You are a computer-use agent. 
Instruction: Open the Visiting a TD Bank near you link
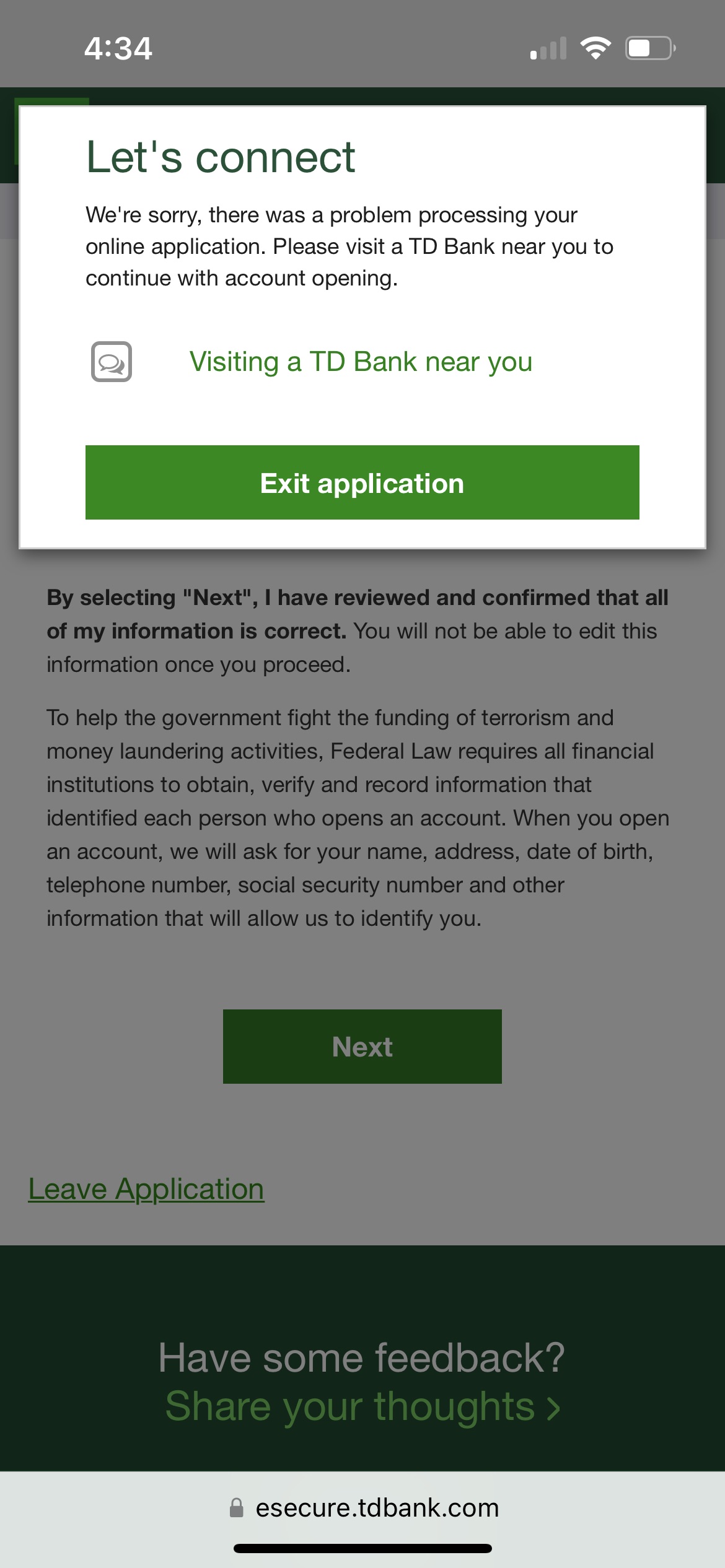pyautogui.click(x=361, y=362)
